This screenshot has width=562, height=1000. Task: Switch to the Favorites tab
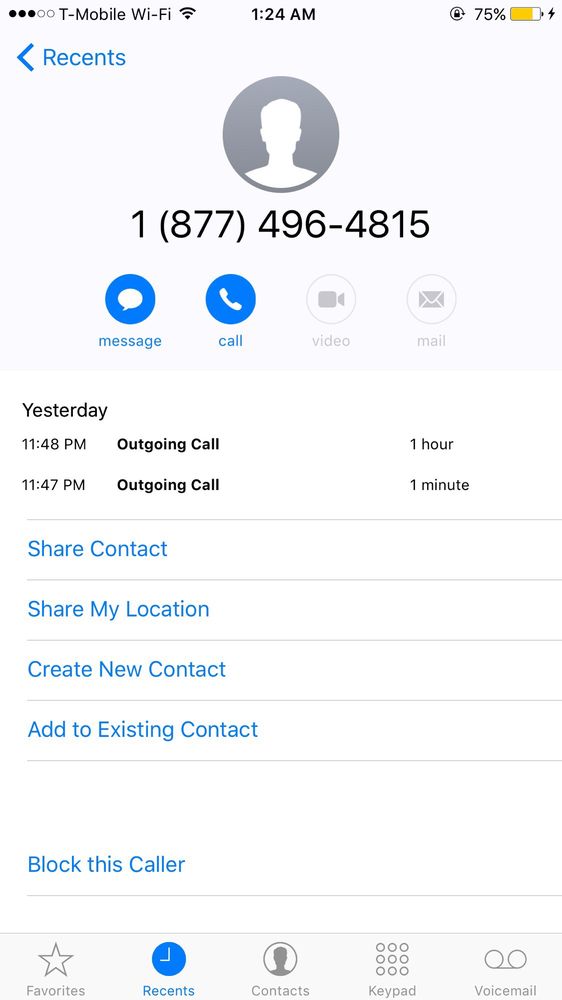click(55, 969)
